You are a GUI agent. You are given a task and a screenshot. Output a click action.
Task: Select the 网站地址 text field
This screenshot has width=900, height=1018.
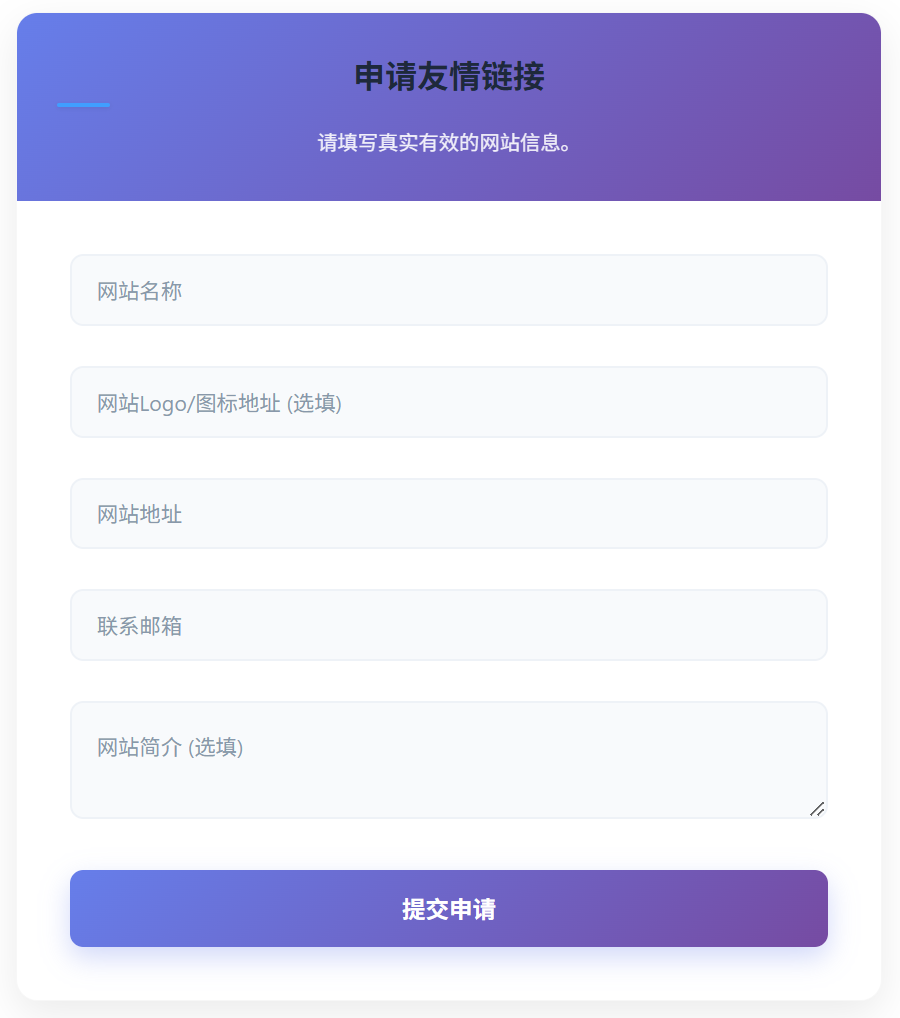click(448, 514)
